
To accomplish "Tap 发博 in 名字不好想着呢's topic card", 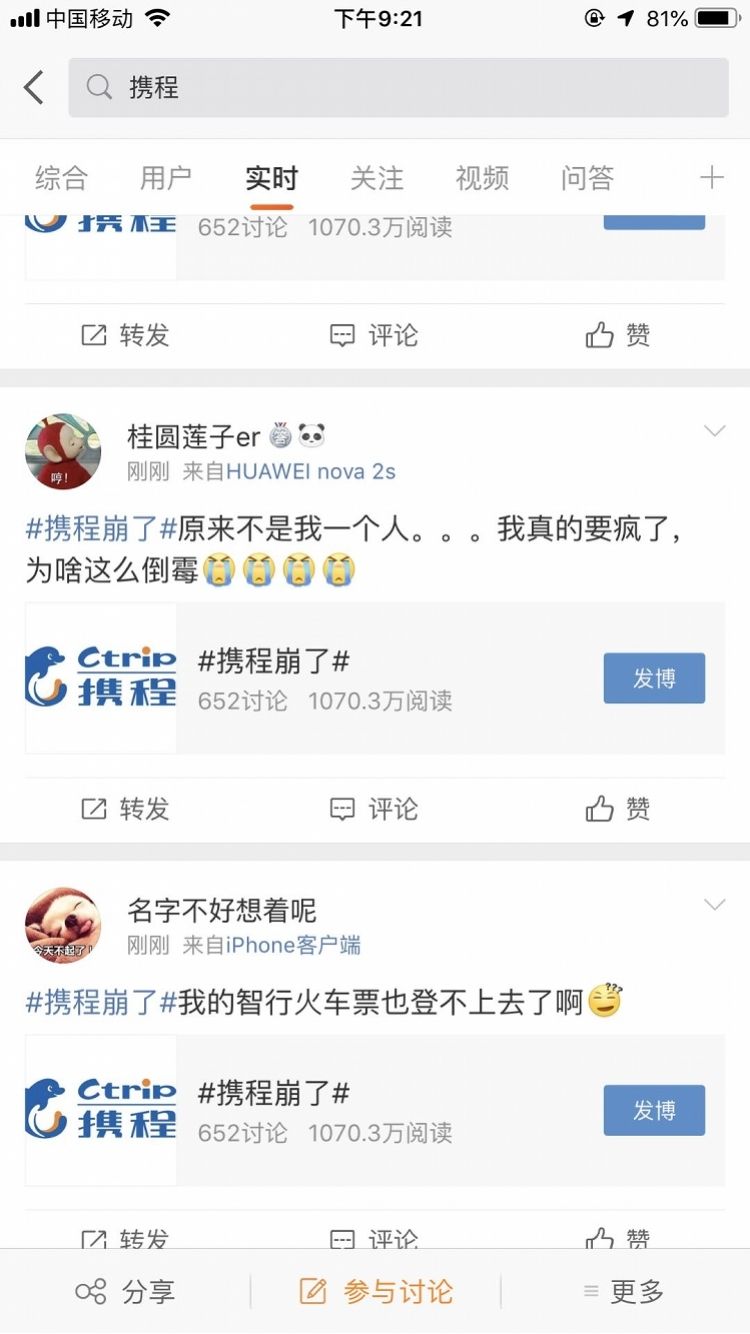I will point(654,1110).
